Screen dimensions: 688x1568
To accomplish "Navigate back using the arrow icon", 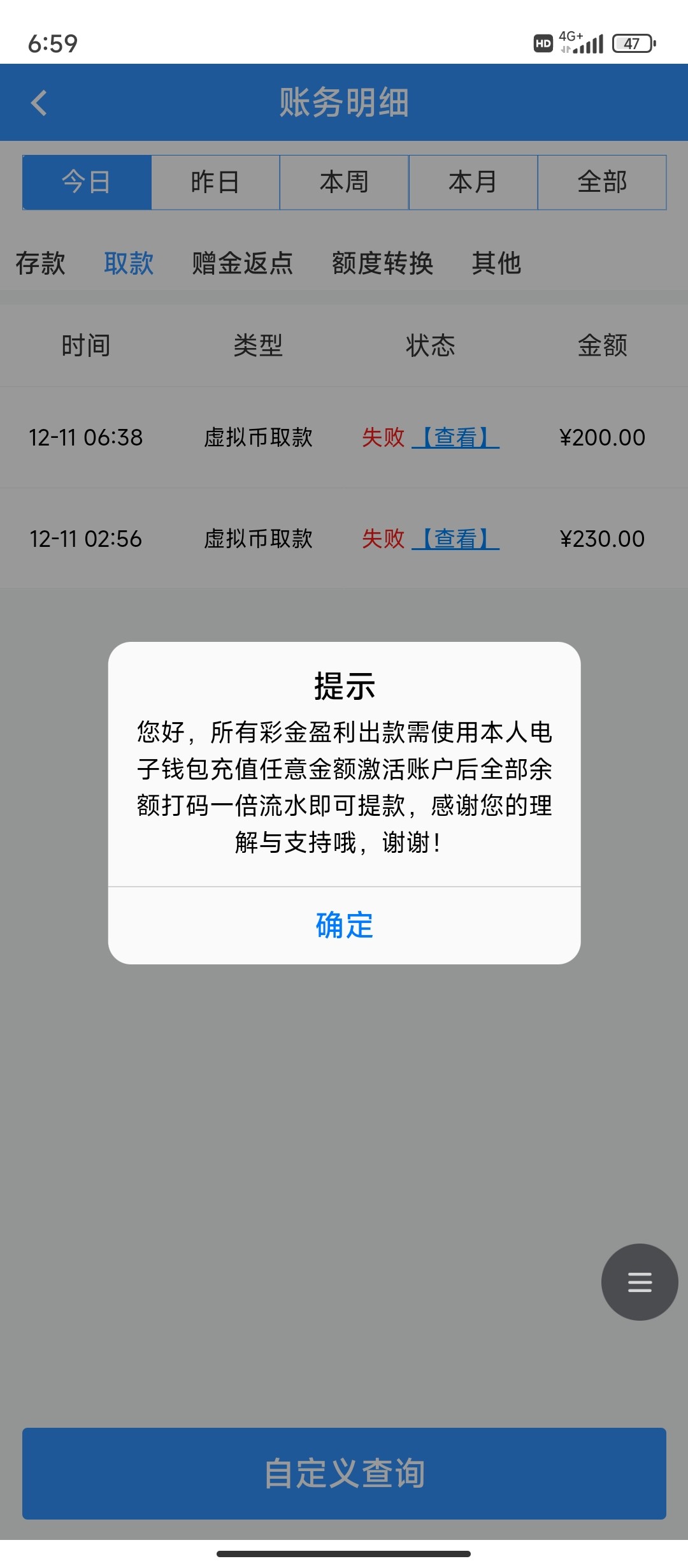I will pyautogui.click(x=39, y=103).
